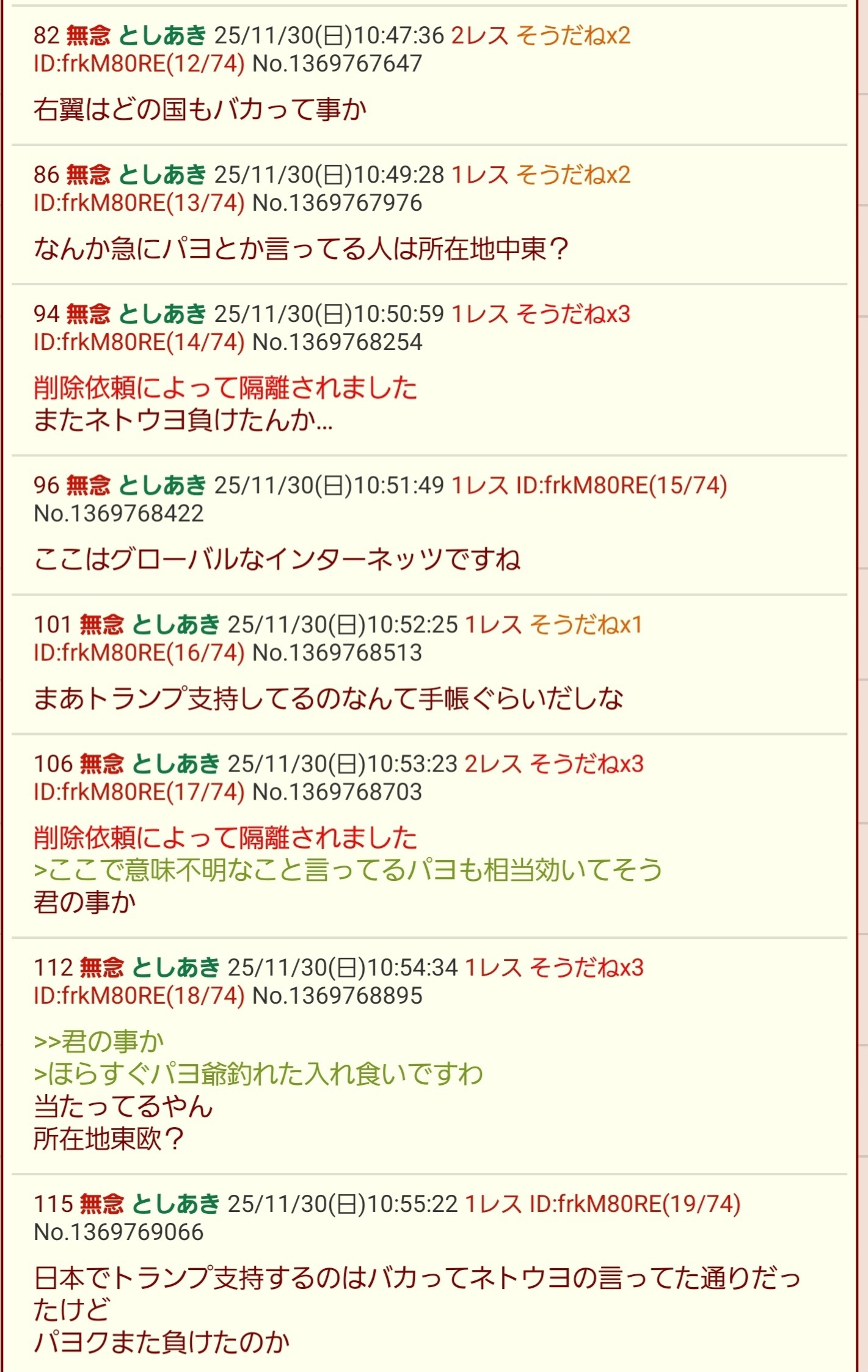The image size is (868, 1372).
Task: Show the 1レス reply to post 115
Action: 493,1204
